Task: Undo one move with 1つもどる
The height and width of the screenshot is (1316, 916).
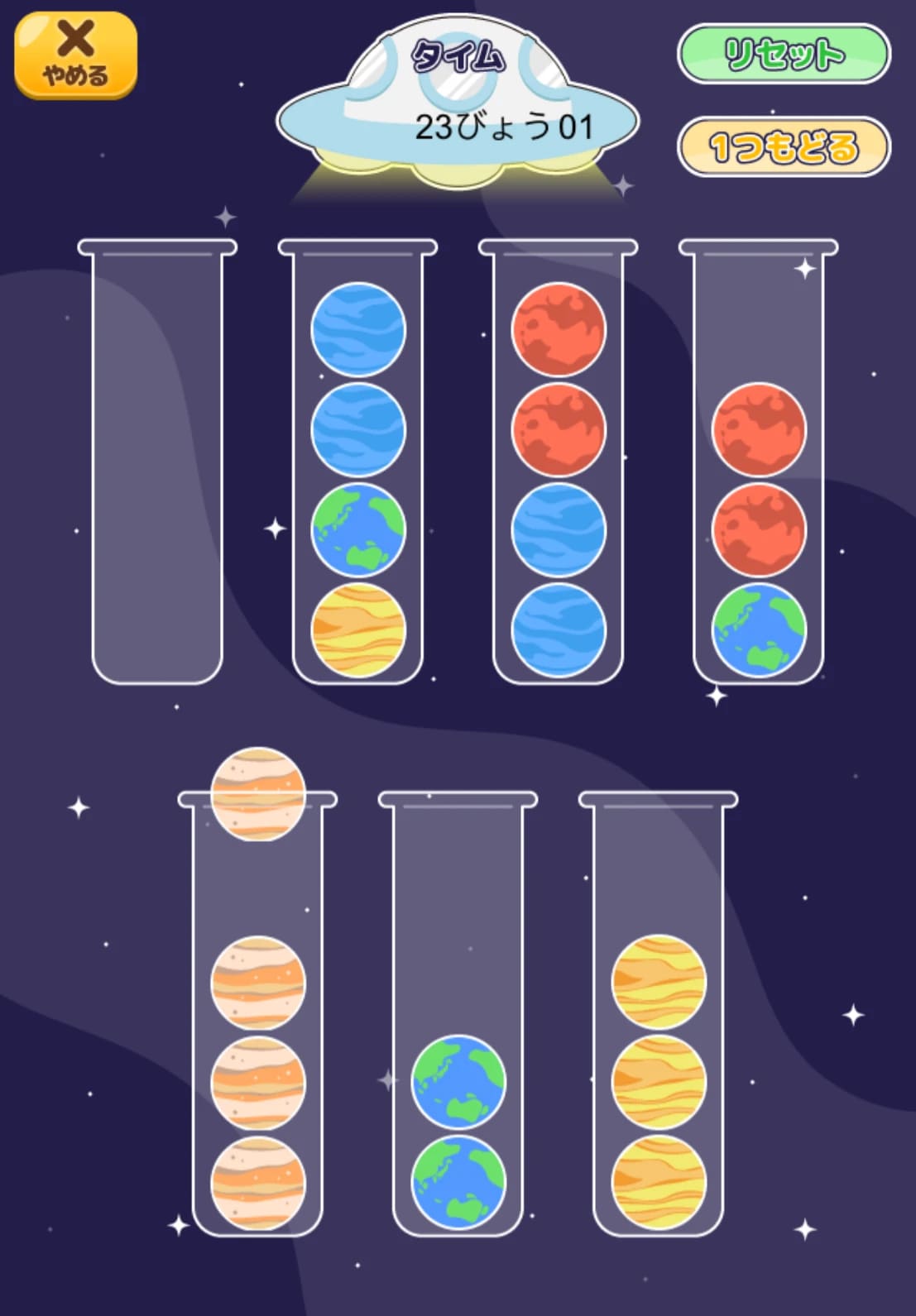Action: point(783,148)
